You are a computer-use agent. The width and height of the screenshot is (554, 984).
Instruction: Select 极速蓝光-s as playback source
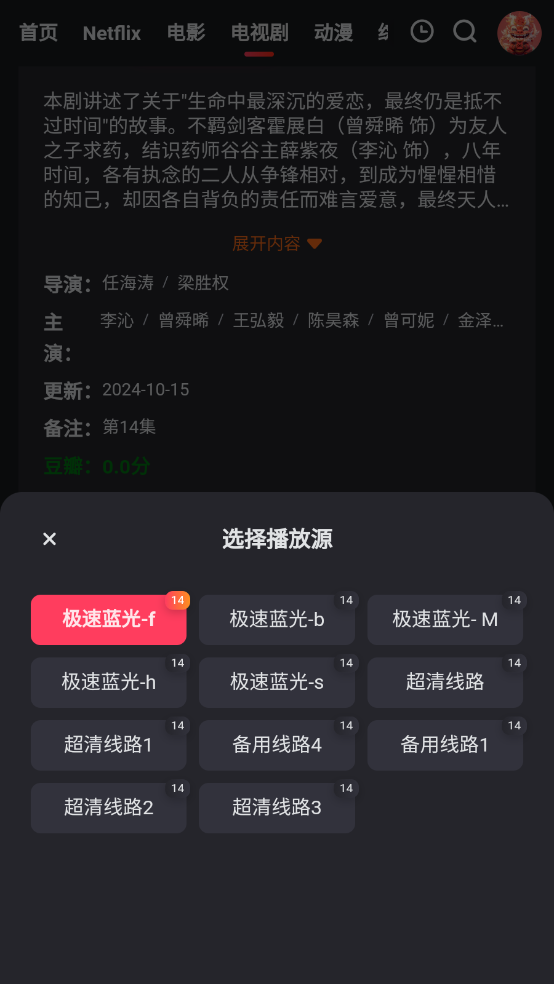tap(277, 682)
